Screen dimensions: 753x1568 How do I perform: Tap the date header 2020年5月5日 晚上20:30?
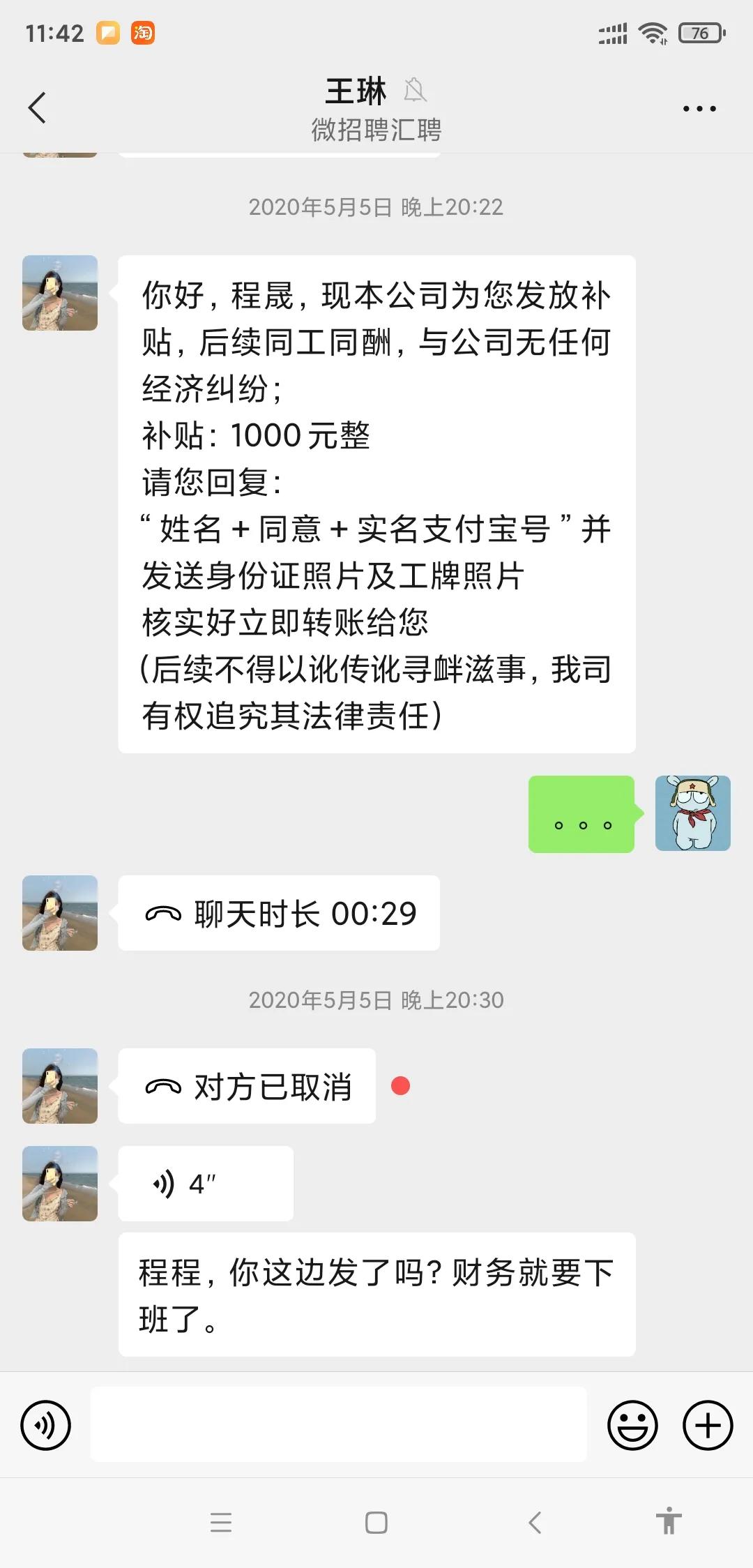point(376,999)
